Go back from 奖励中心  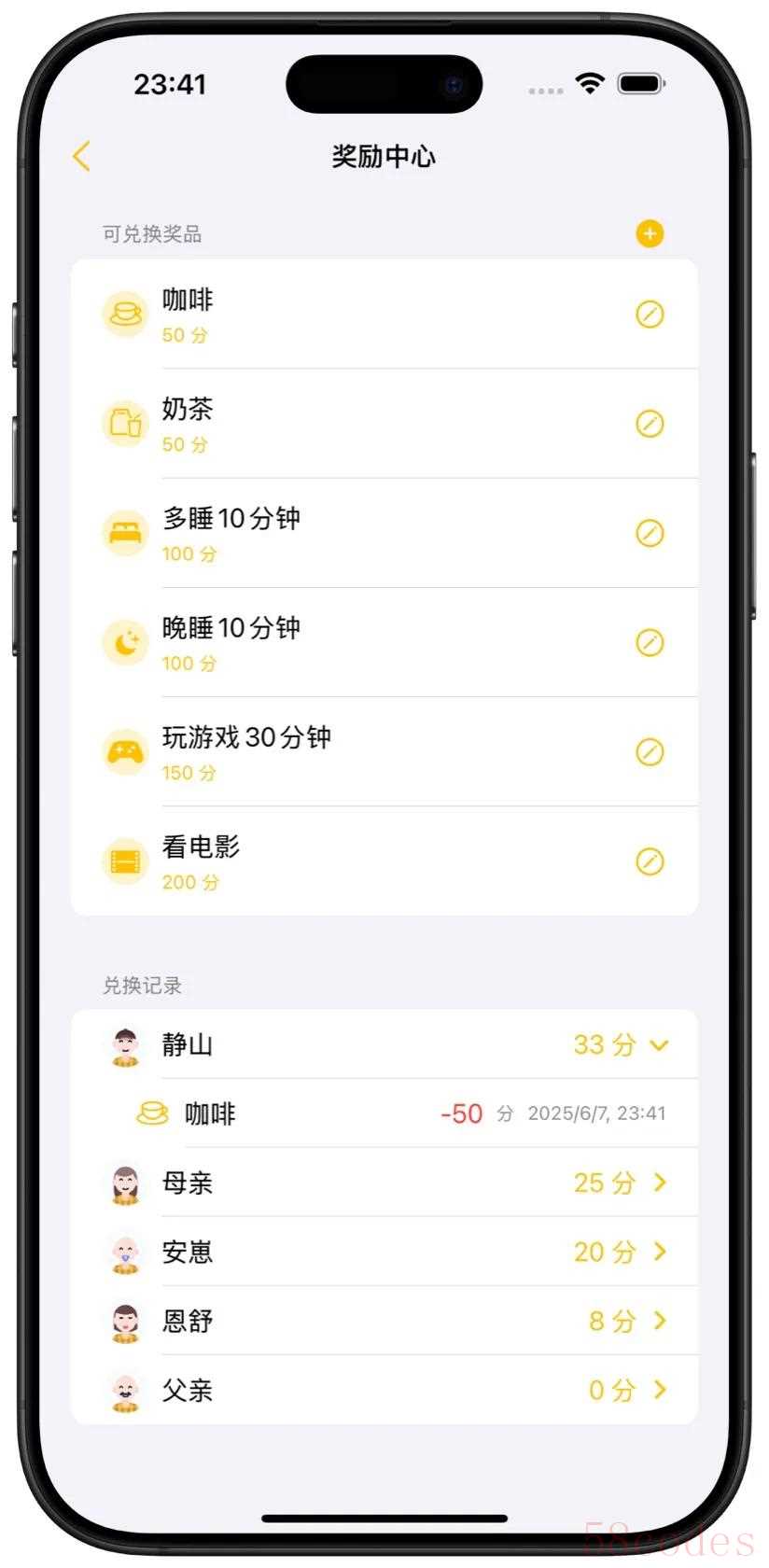81,156
